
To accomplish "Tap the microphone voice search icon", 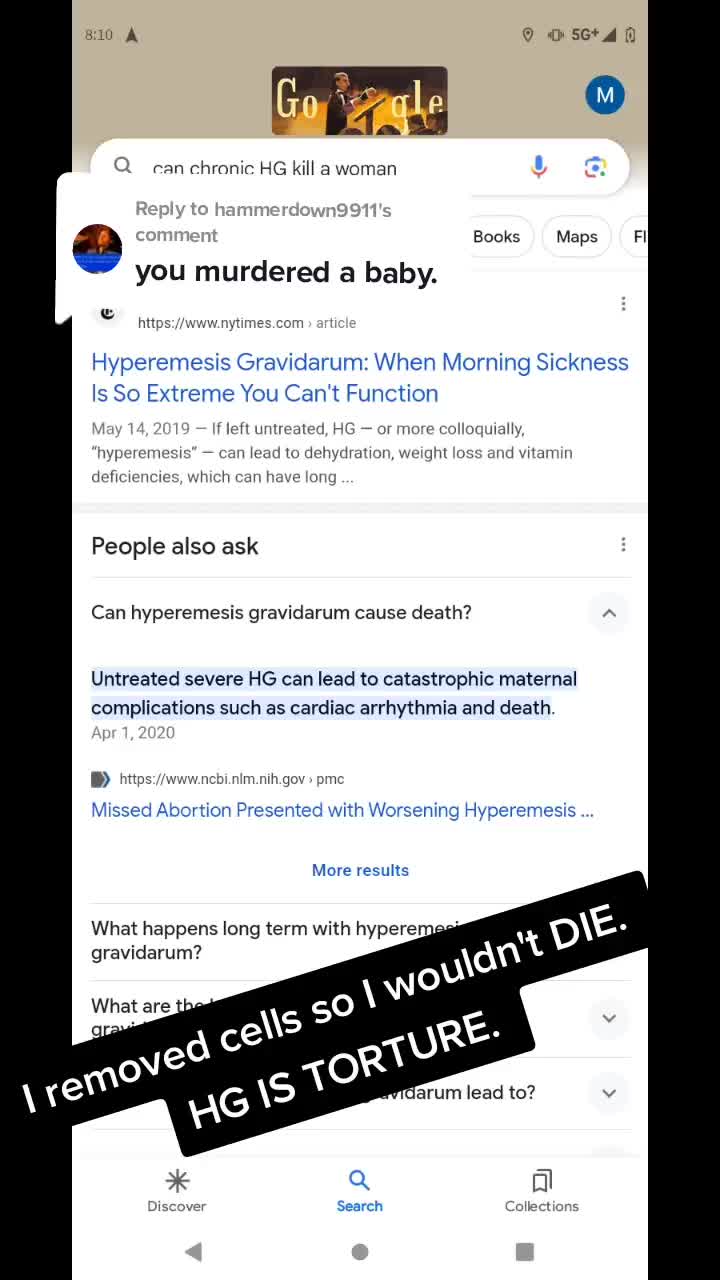I will pyautogui.click(x=539, y=167).
